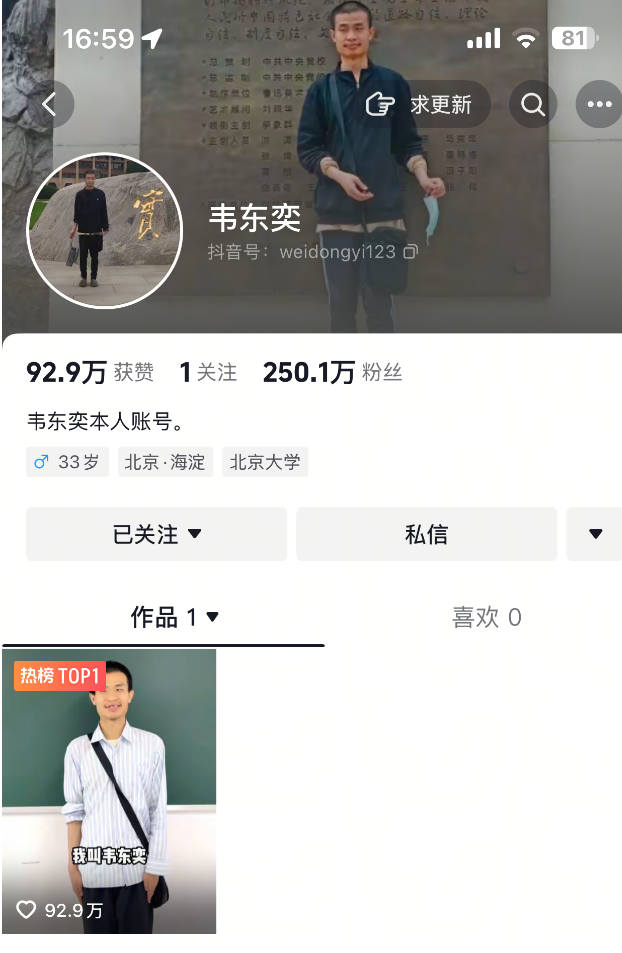Switch to the 喜欢 likes tab
Viewport: 622px width, 953px height.
point(486,617)
